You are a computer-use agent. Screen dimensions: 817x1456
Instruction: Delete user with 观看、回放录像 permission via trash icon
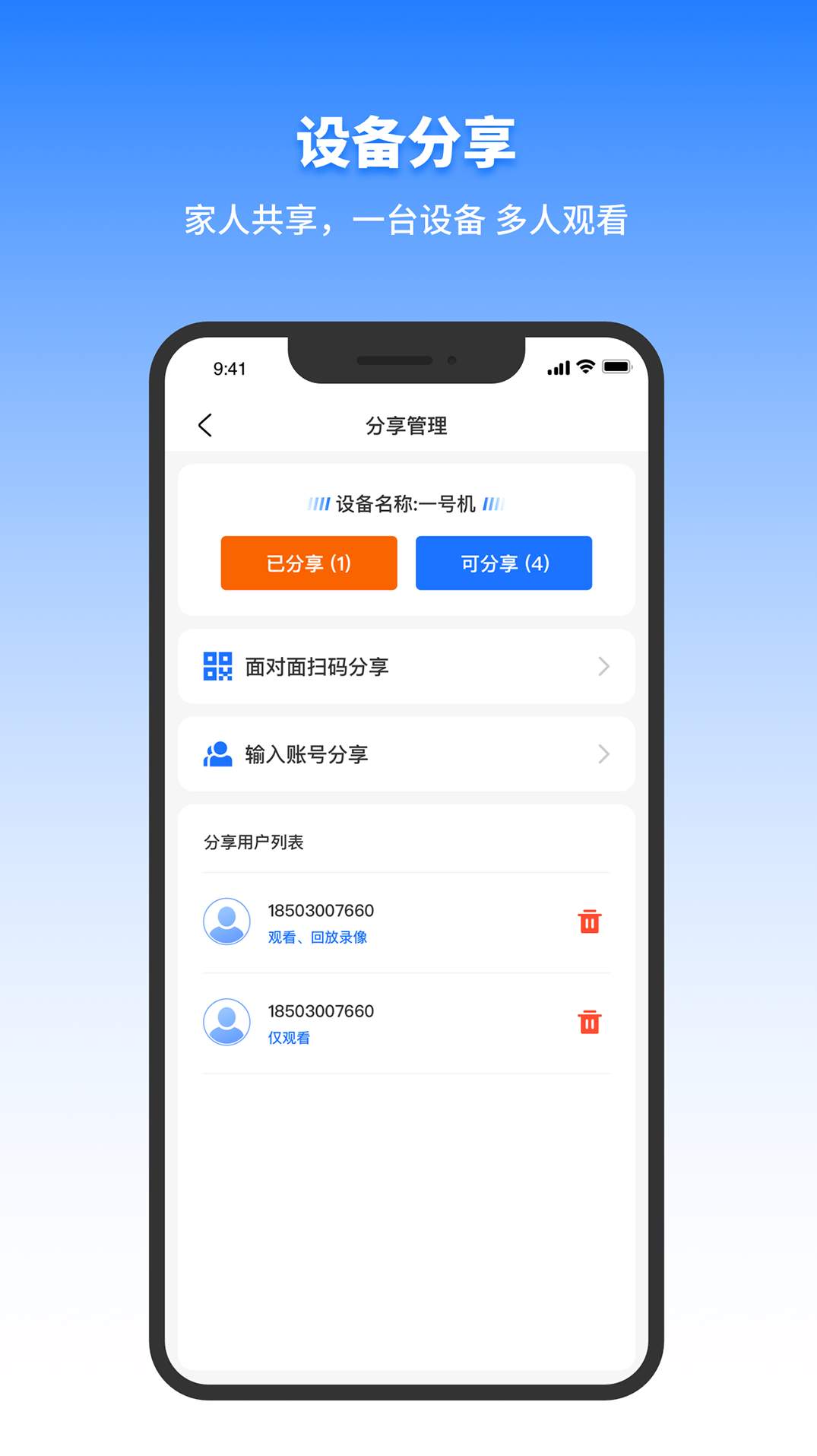(x=591, y=922)
